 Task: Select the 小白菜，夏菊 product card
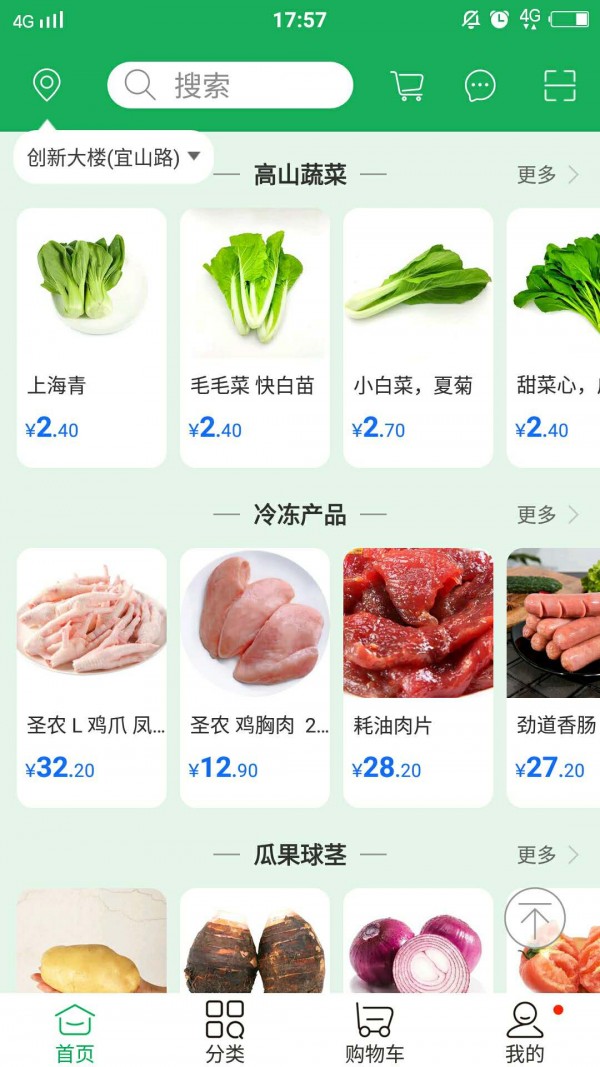(x=418, y=337)
